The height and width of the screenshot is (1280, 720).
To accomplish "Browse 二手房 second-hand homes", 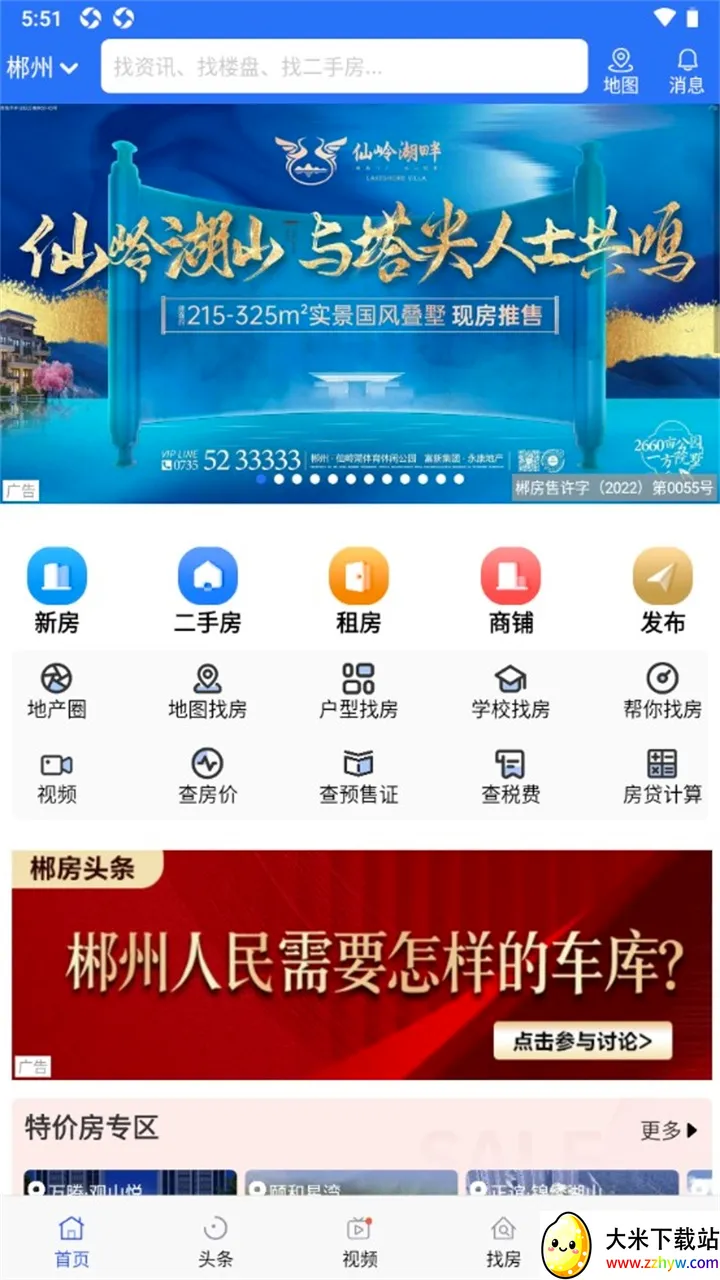I will click(x=207, y=591).
